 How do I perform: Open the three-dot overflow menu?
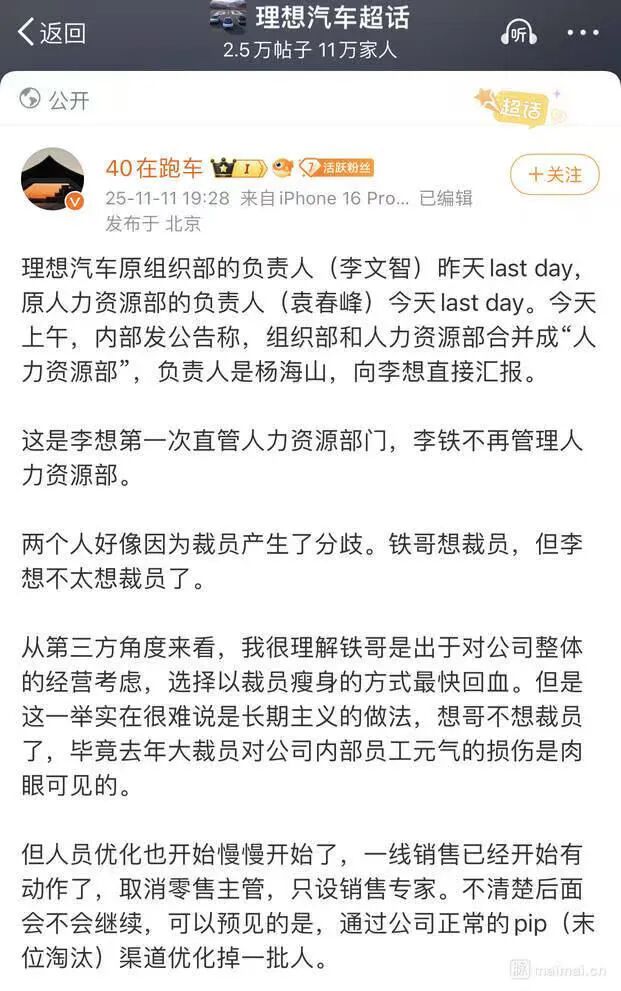(x=583, y=33)
